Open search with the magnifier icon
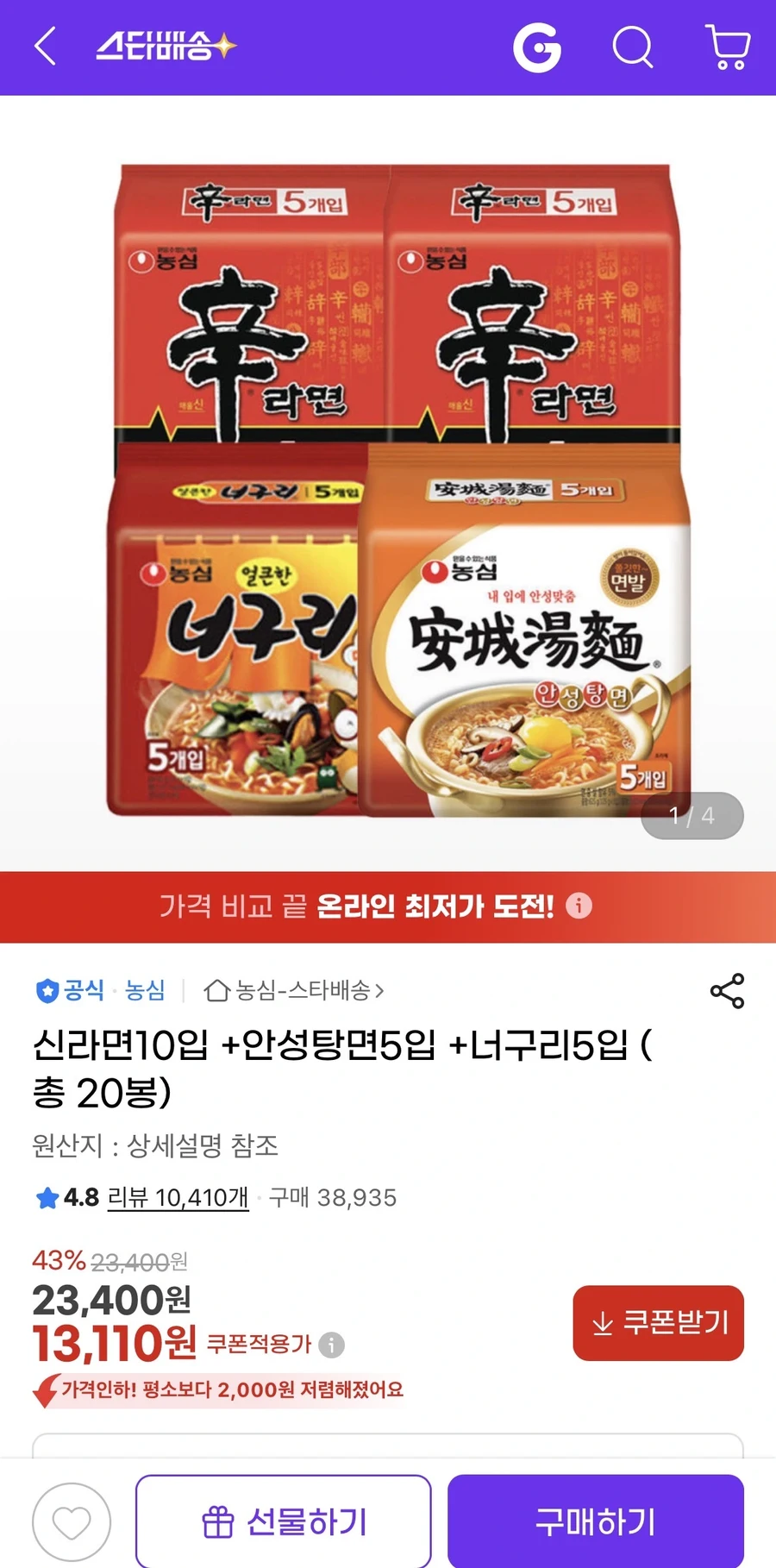The image size is (776, 1568). point(633,47)
